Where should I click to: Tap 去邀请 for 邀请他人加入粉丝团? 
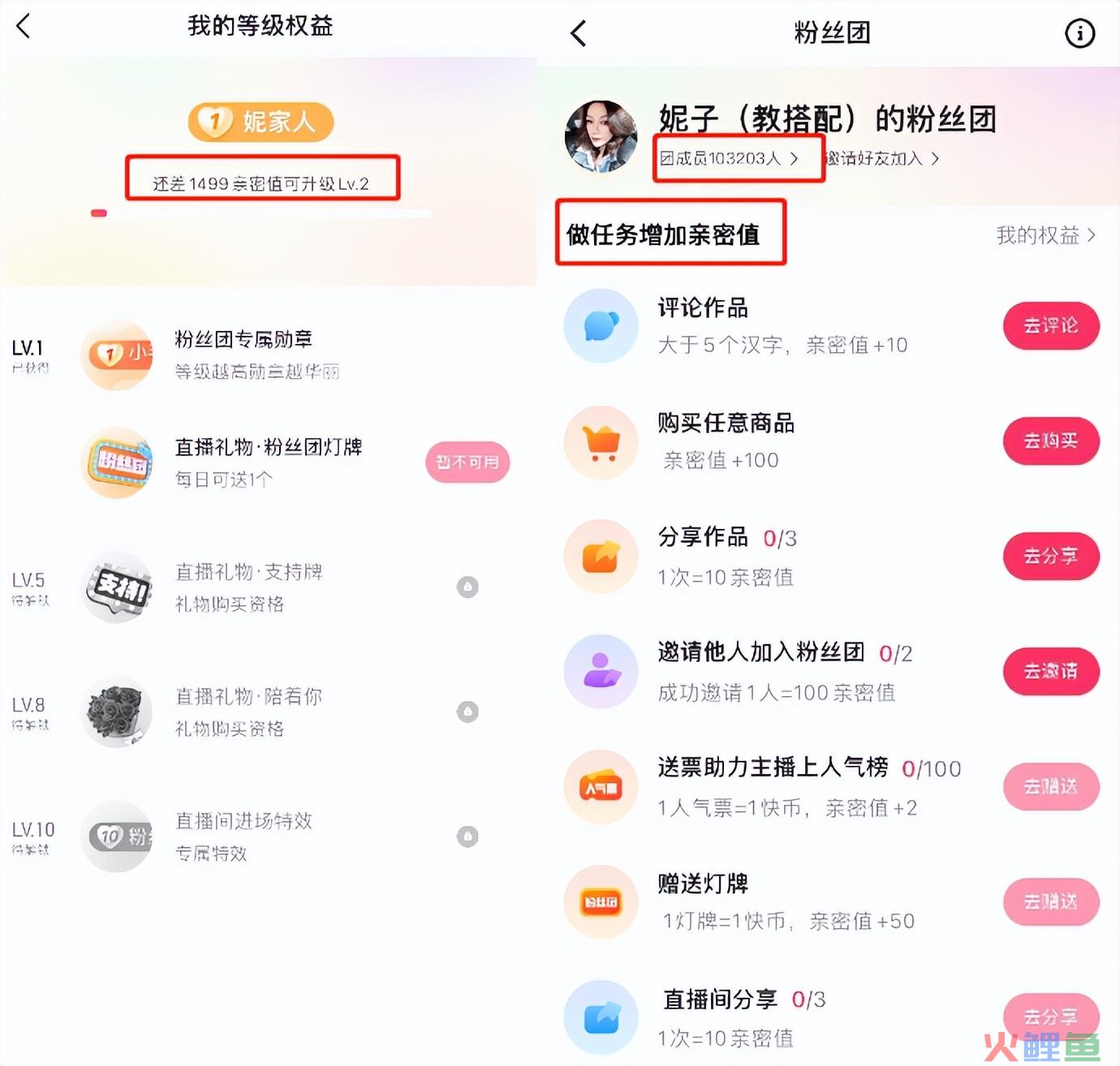(x=1050, y=672)
